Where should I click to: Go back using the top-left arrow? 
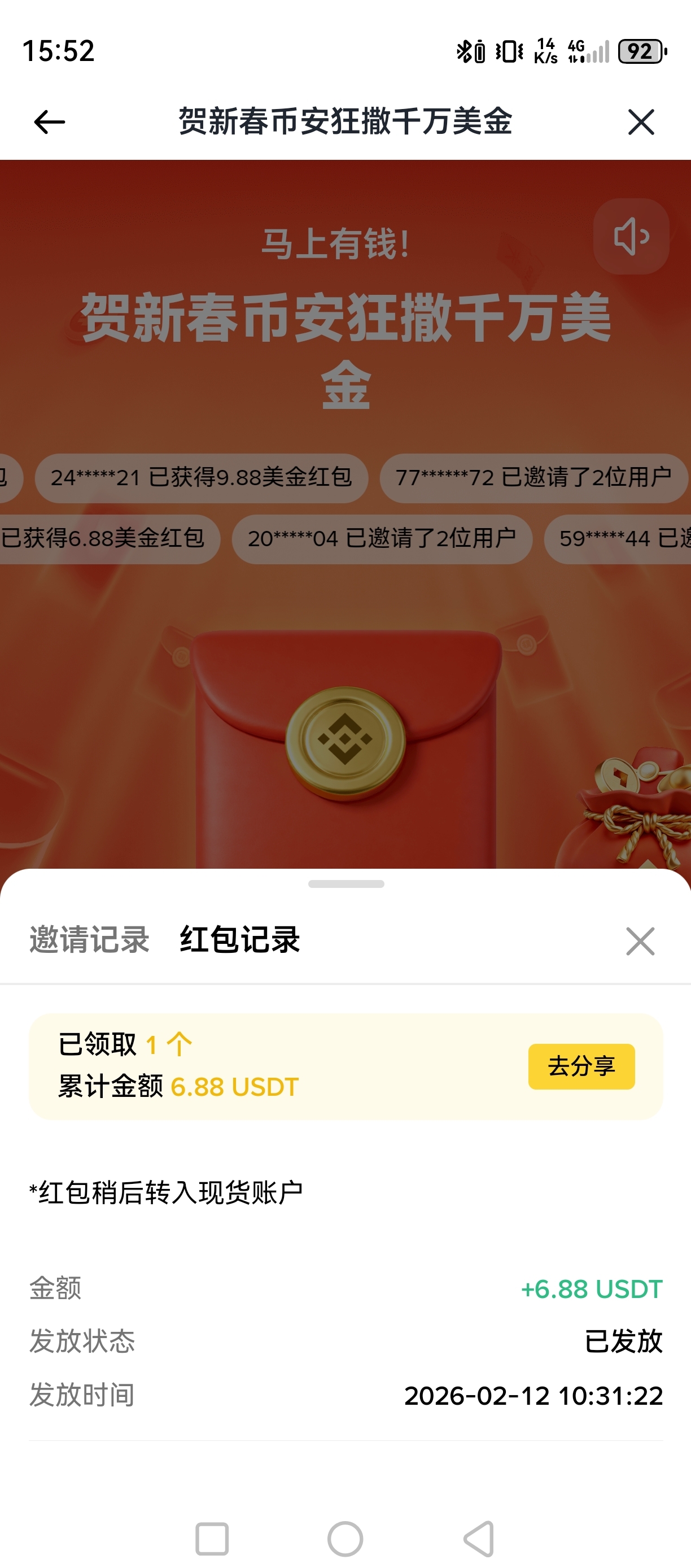click(49, 122)
